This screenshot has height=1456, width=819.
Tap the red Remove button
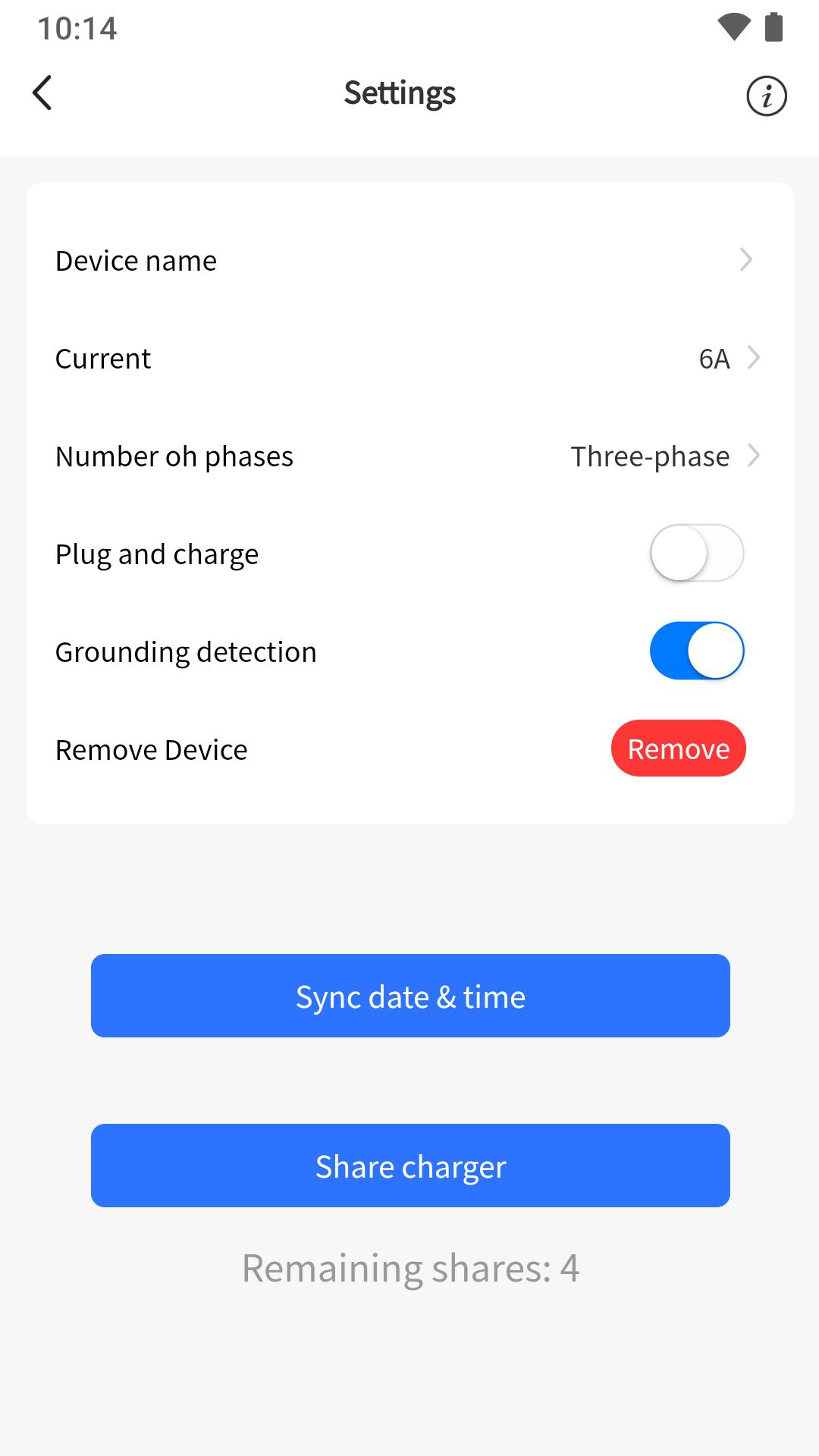tap(678, 748)
